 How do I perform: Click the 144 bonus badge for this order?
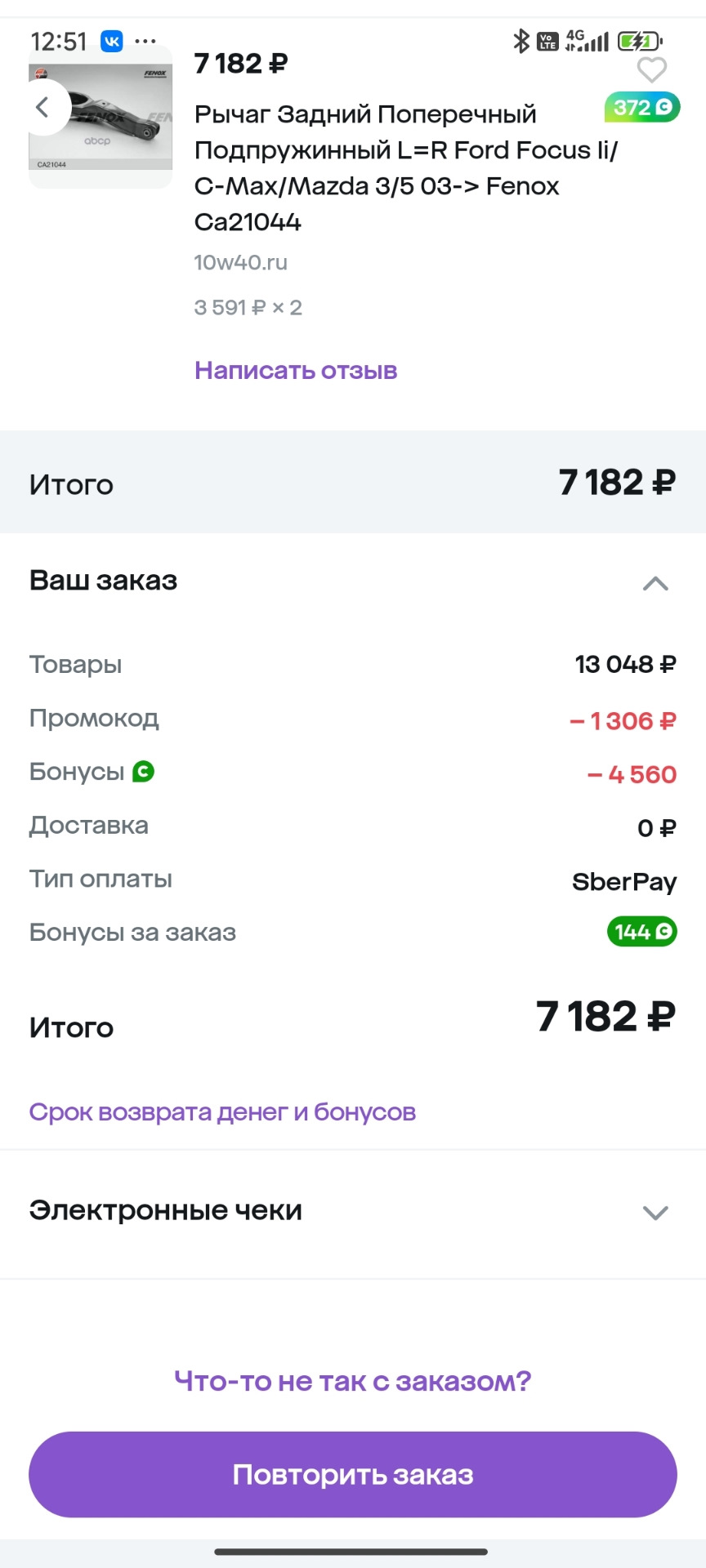pyautogui.click(x=641, y=932)
